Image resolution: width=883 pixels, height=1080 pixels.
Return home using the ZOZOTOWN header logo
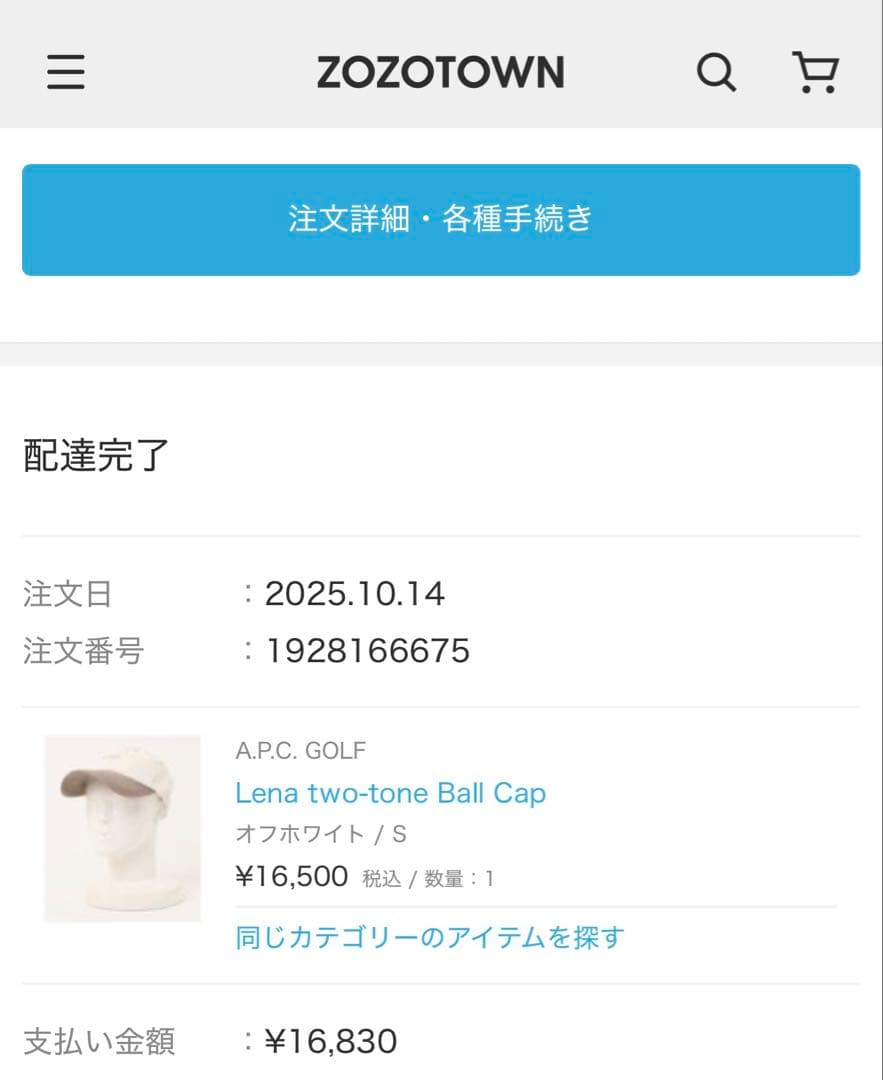(441, 72)
